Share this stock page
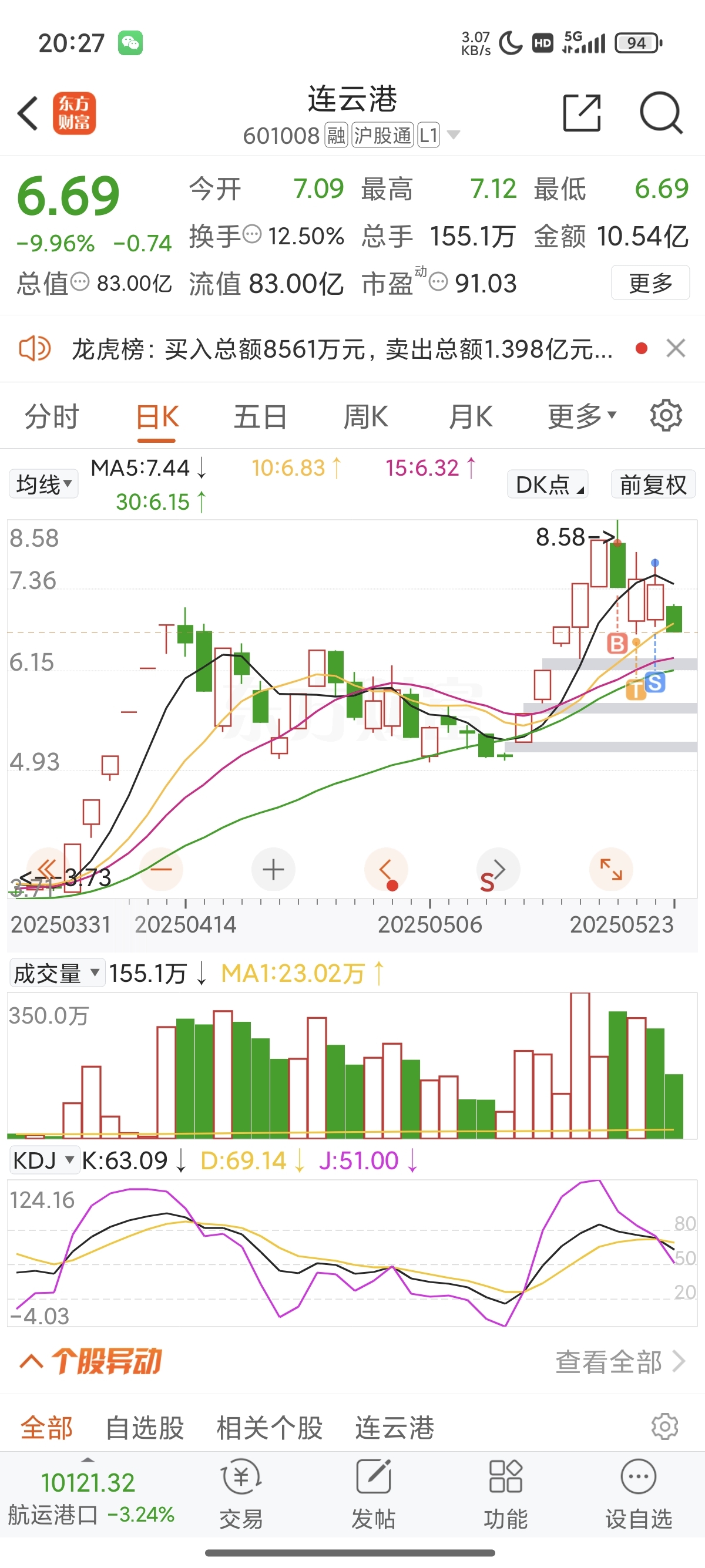 (582, 113)
